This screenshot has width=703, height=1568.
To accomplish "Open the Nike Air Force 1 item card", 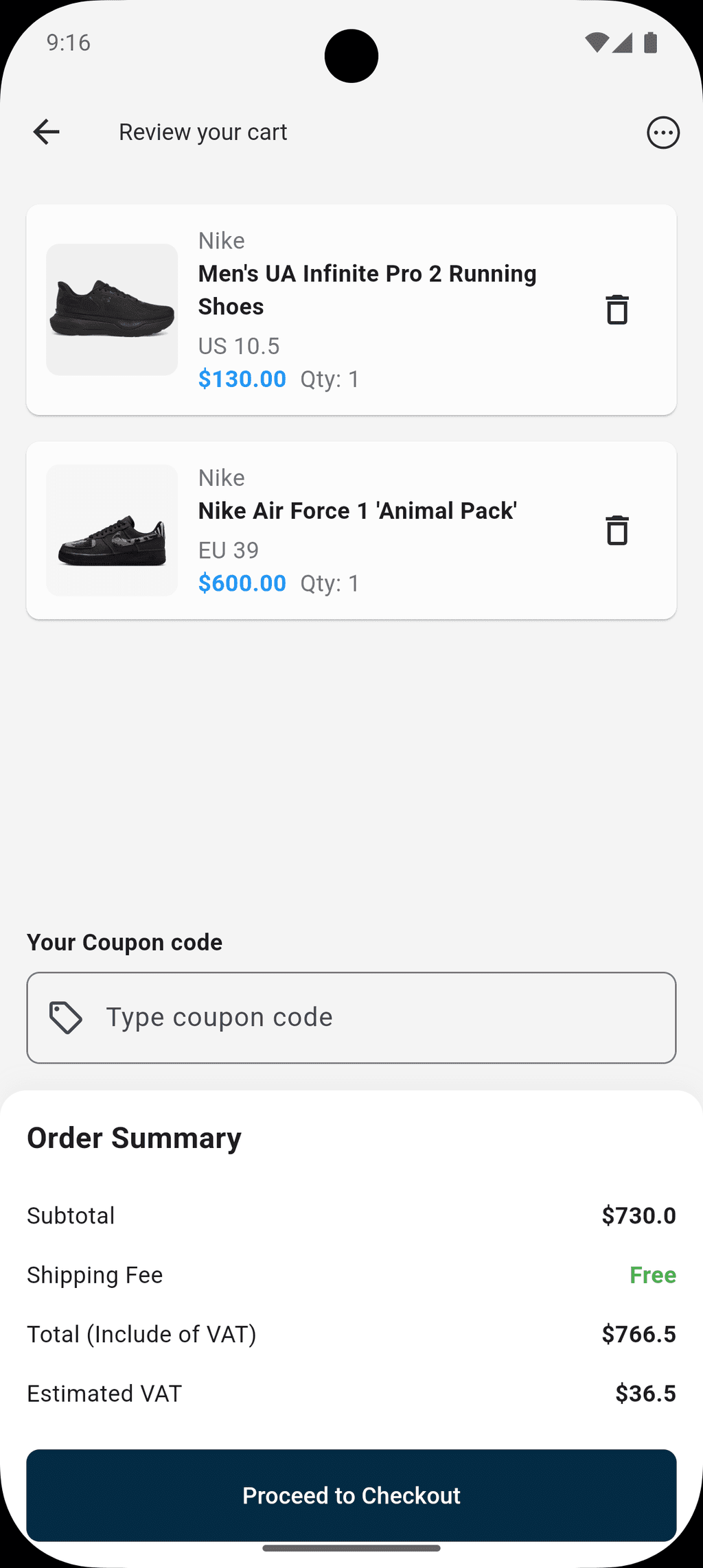I will coord(351,530).
